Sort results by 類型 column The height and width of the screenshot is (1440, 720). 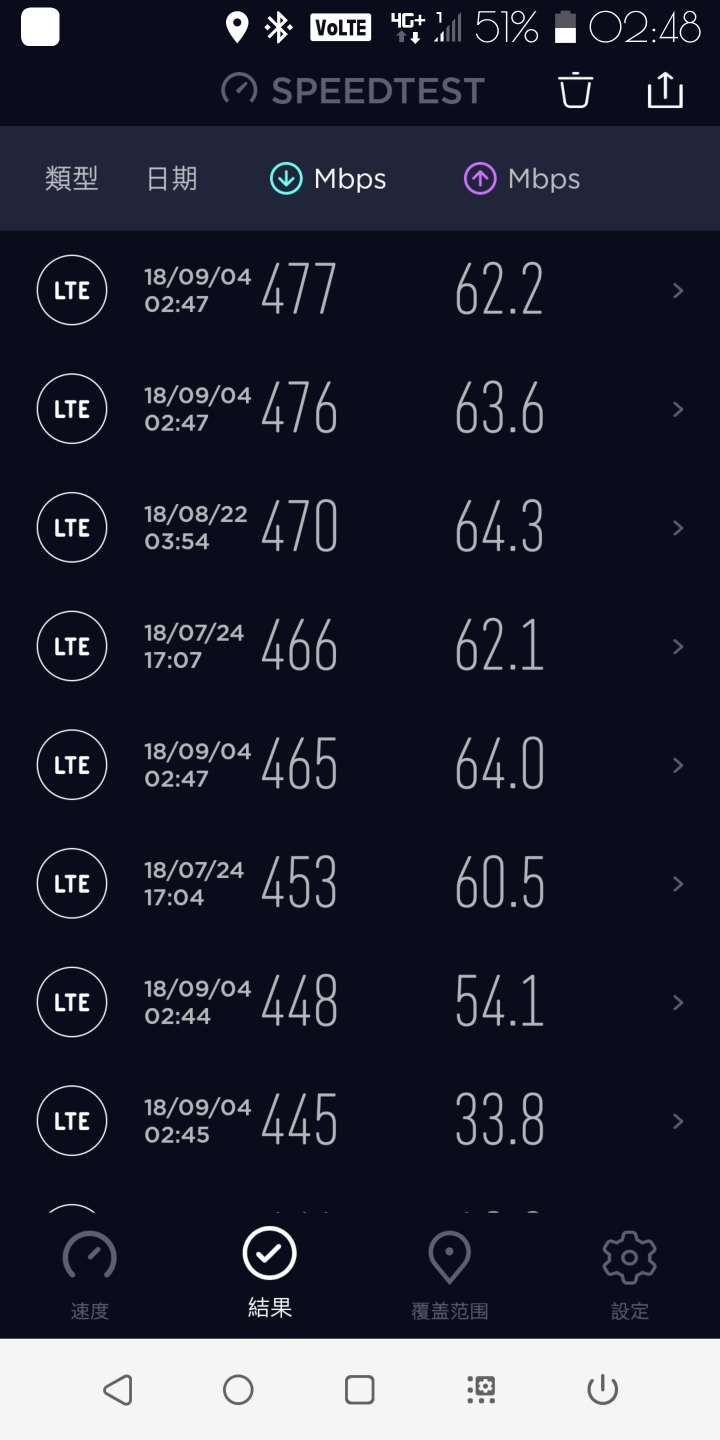[72, 179]
